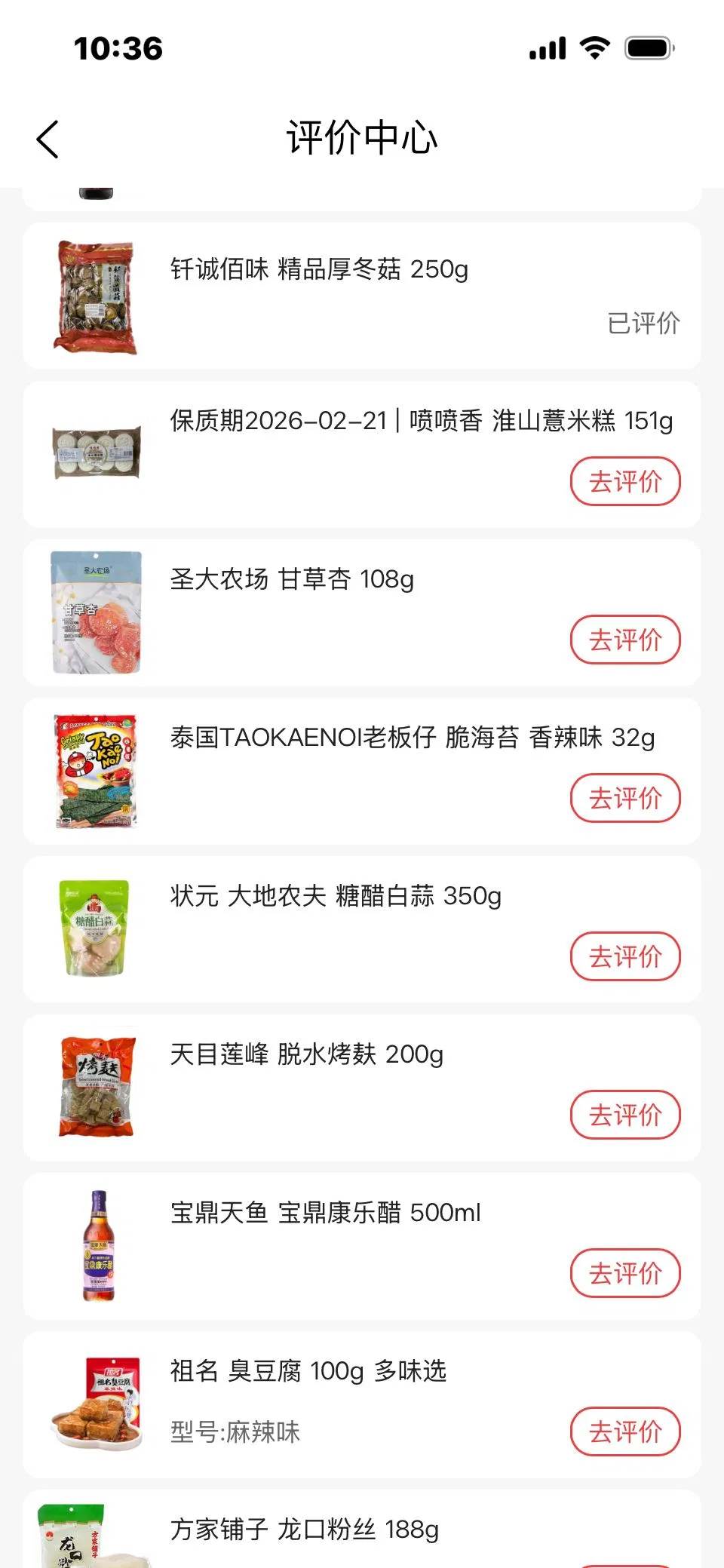The image size is (724, 1568).
Task: View the 脆海苔 product picture
Action: coord(97,771)
